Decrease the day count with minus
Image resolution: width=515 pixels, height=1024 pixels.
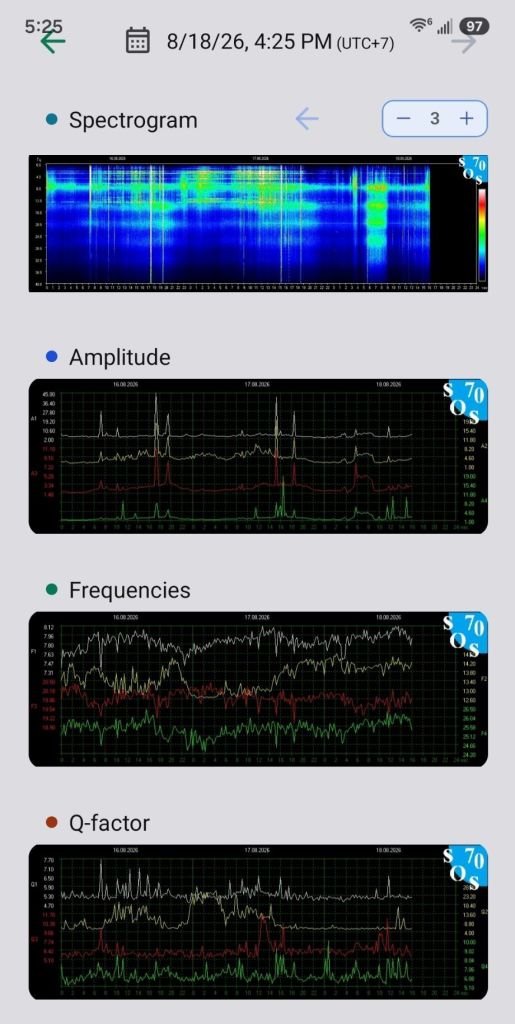click(x=404, y=119)
